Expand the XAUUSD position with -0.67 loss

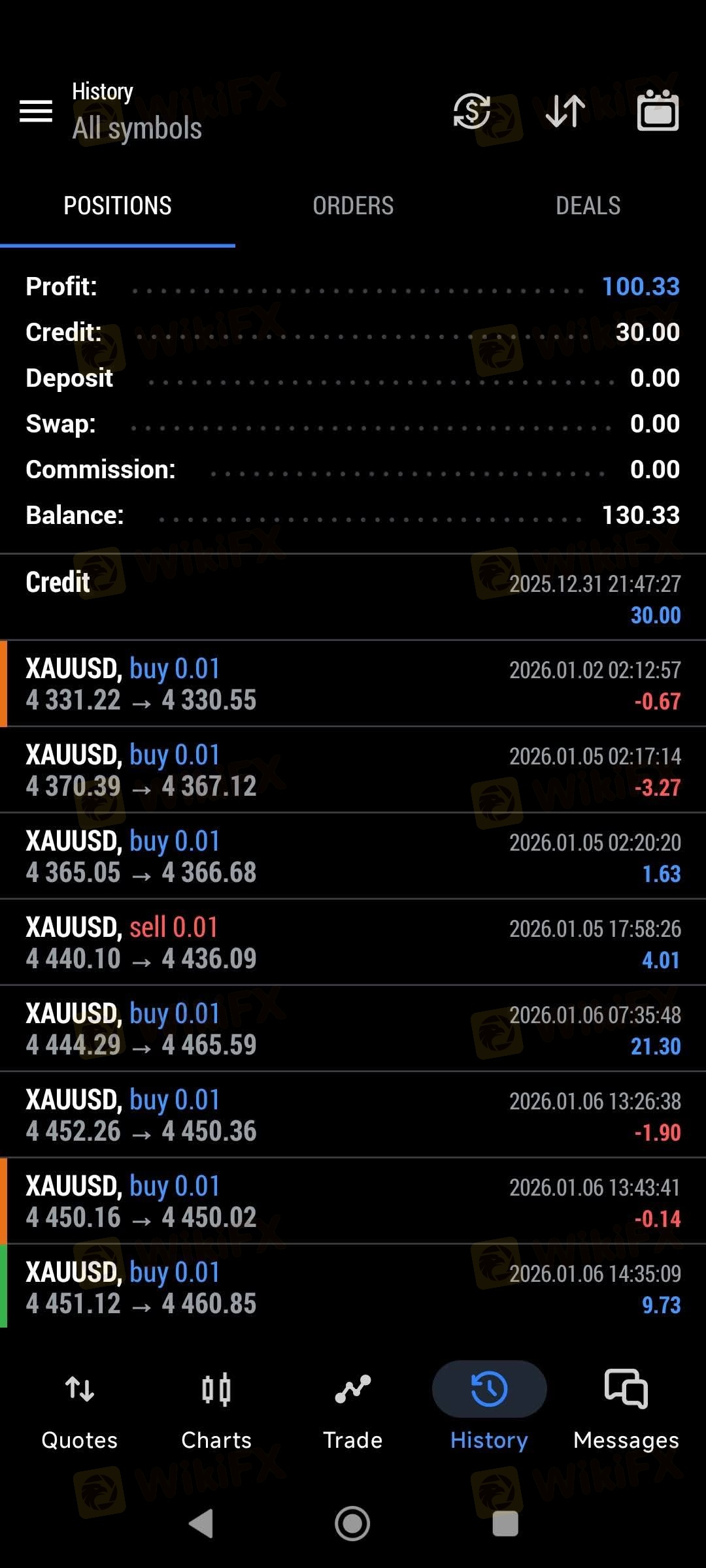pos(353,684)
